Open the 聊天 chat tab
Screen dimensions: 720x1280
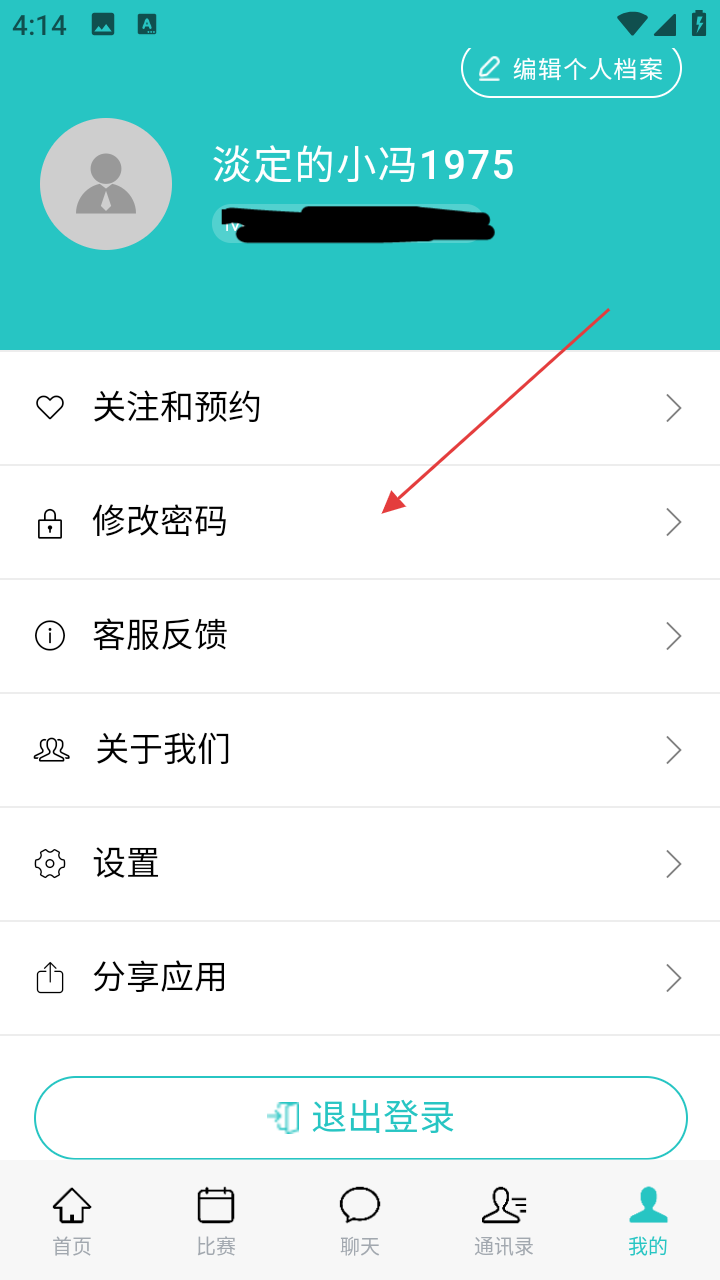(360, 1220)
